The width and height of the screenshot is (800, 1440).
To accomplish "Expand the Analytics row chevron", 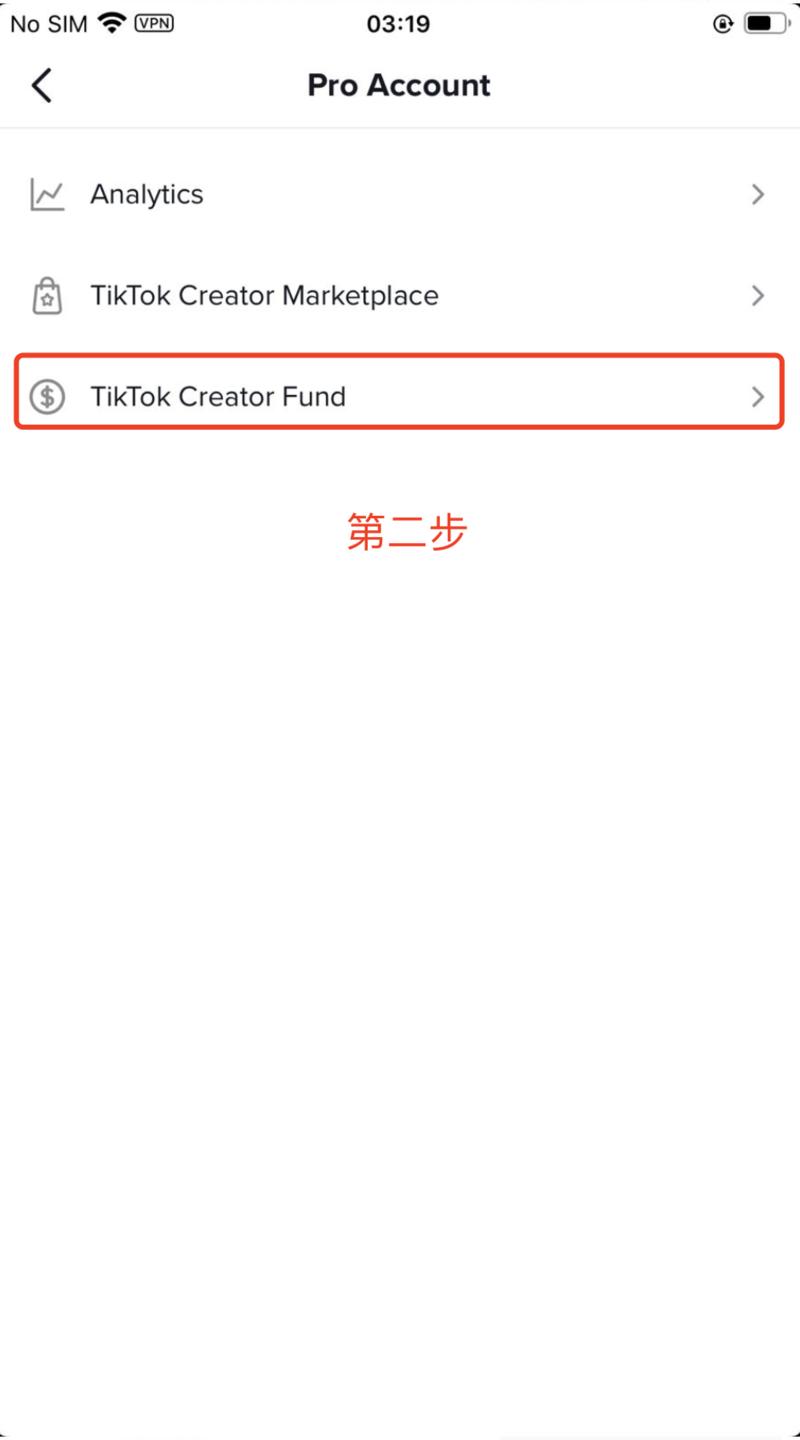I will [x=757, y=194].
